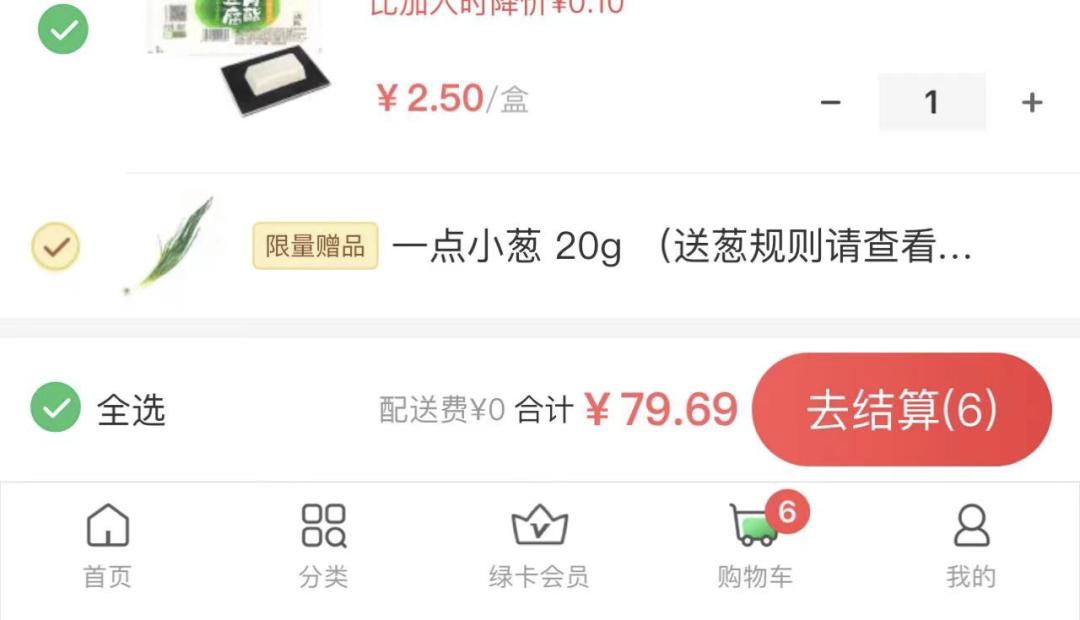Open the 一点小葱 20g gift item
Image resolution: width=1080 pixels, height=620 pixels.
tap(680, 246)
